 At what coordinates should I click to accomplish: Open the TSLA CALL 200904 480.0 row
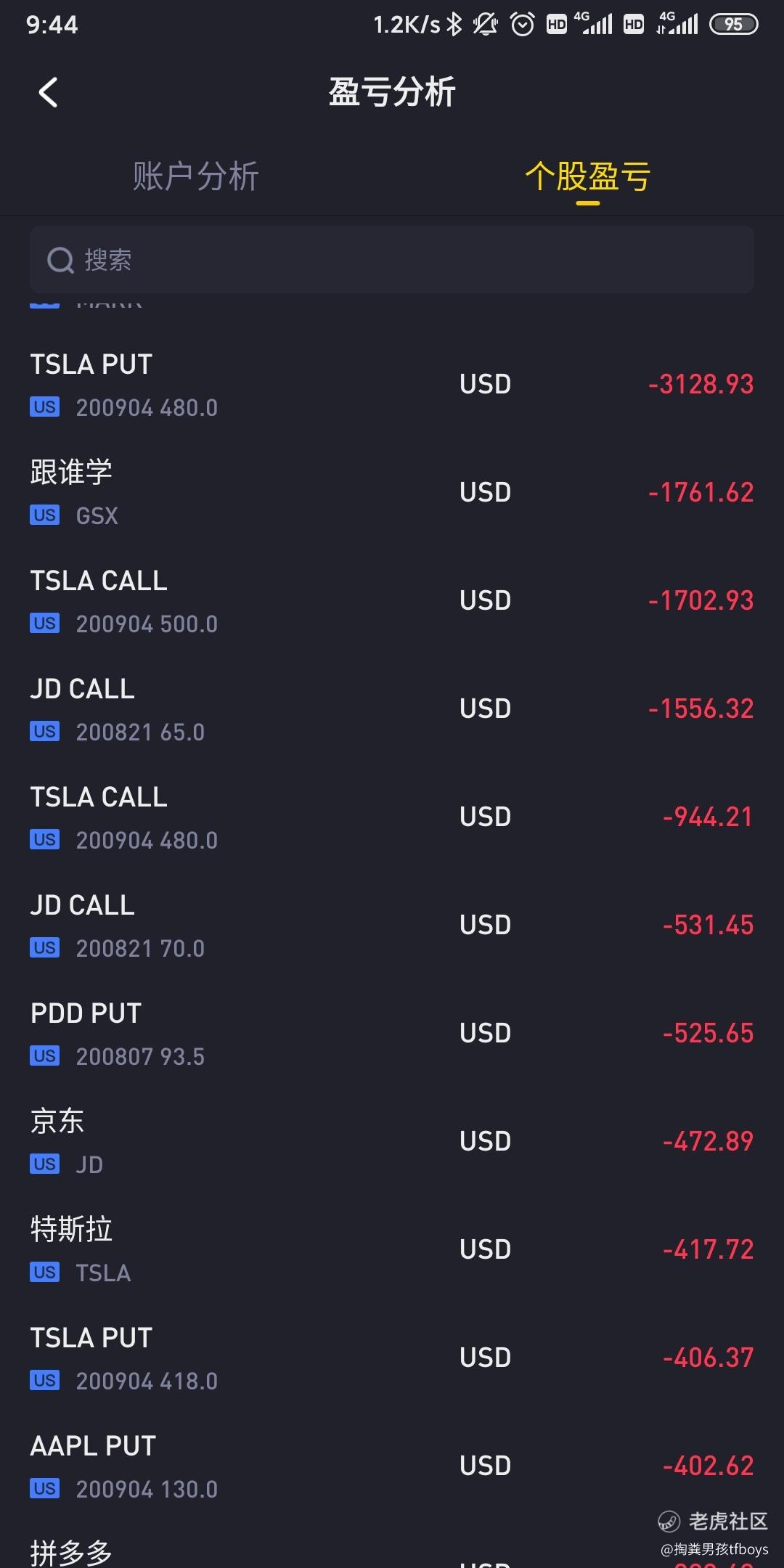392,817
